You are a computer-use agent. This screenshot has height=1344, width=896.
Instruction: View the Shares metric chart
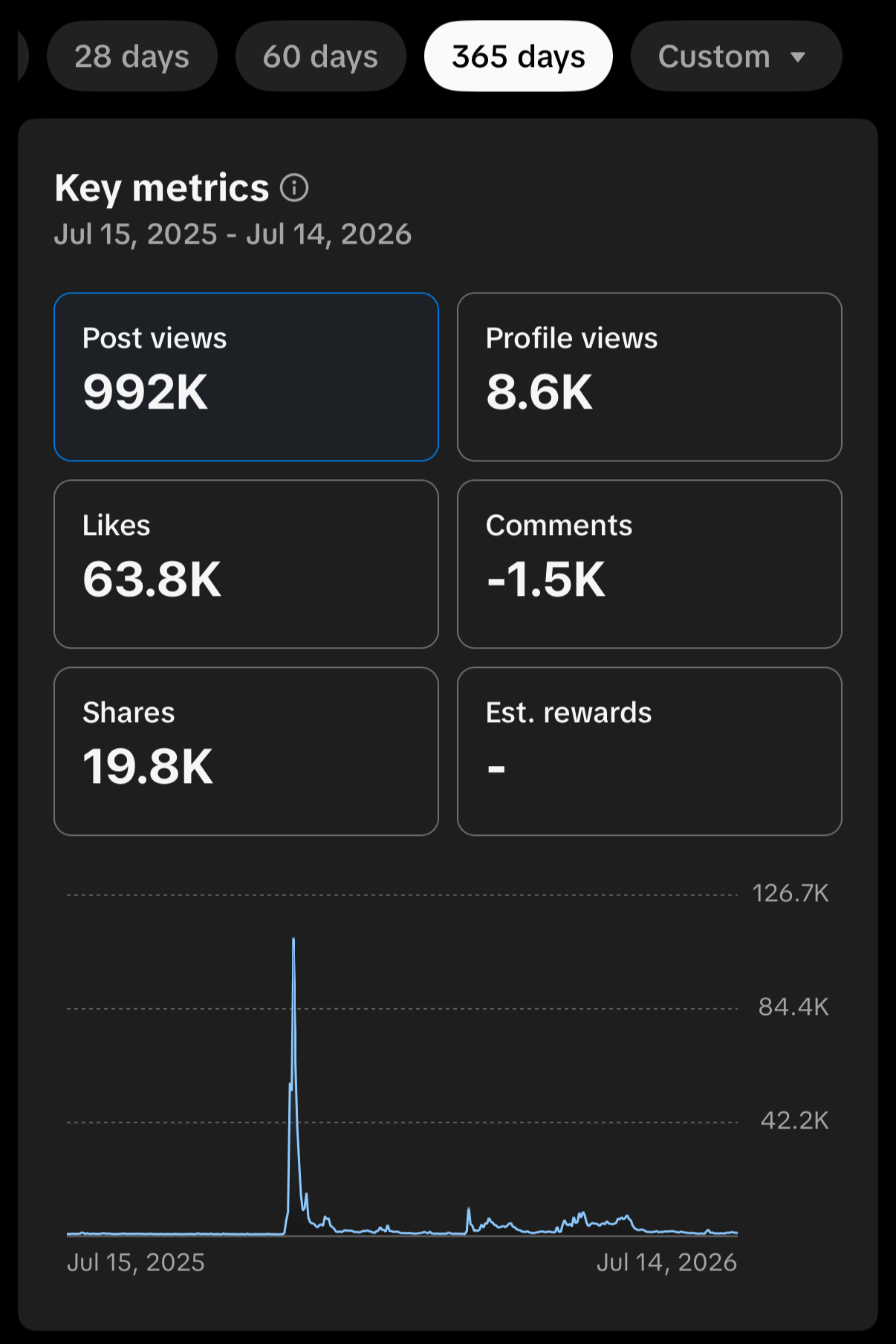pyautogui.click(x=246, y=751)
